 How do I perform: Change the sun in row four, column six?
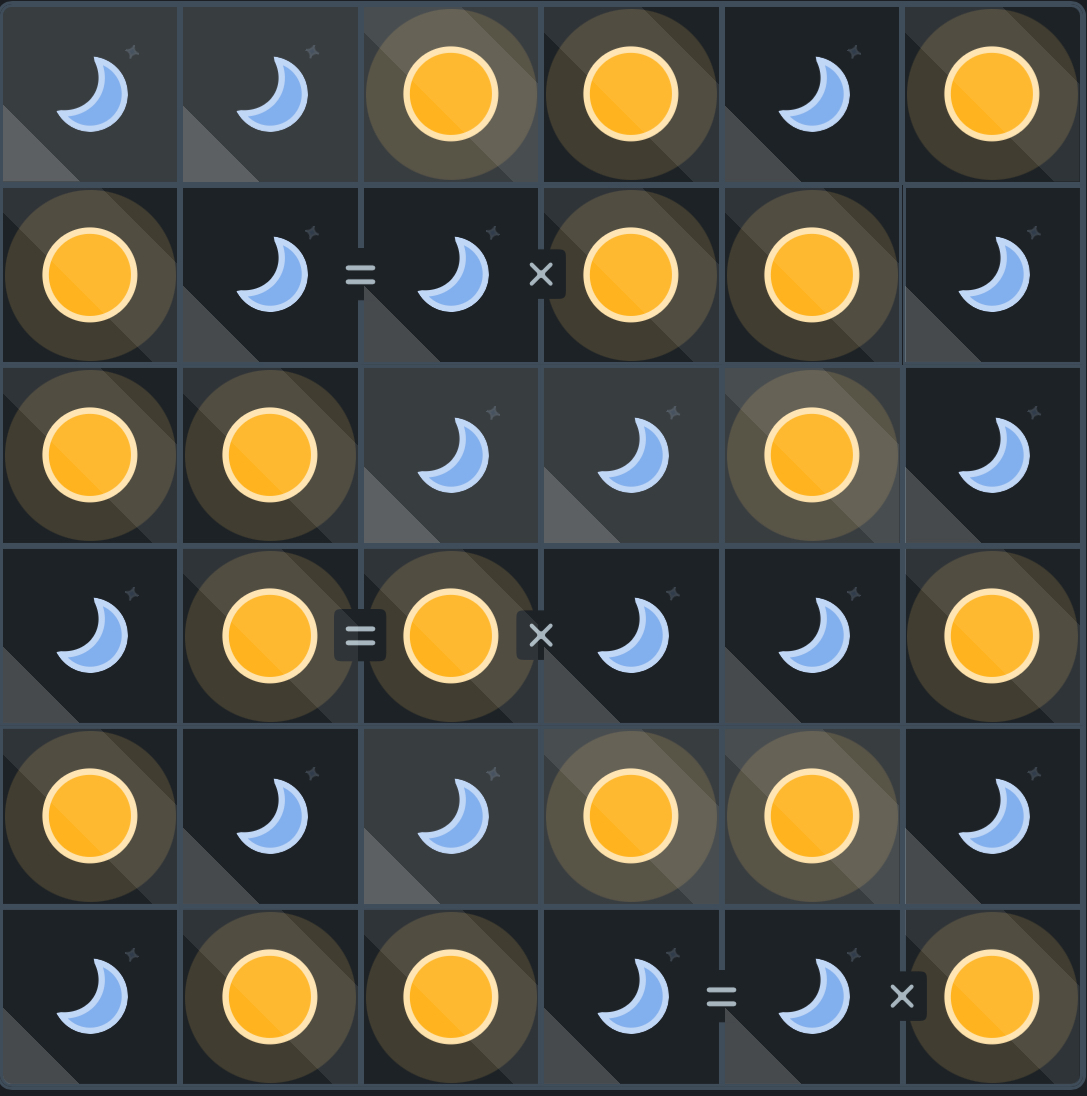coord(992,635)
